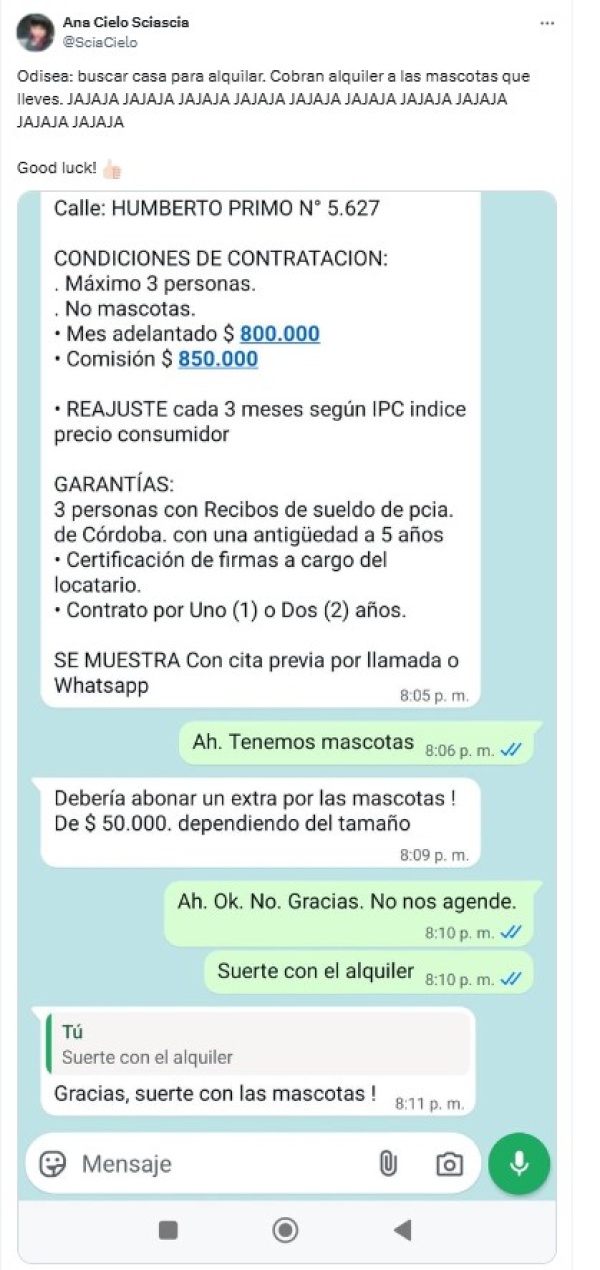
Task: Open the @SciaCielo handle link
Action: [99, 42]
